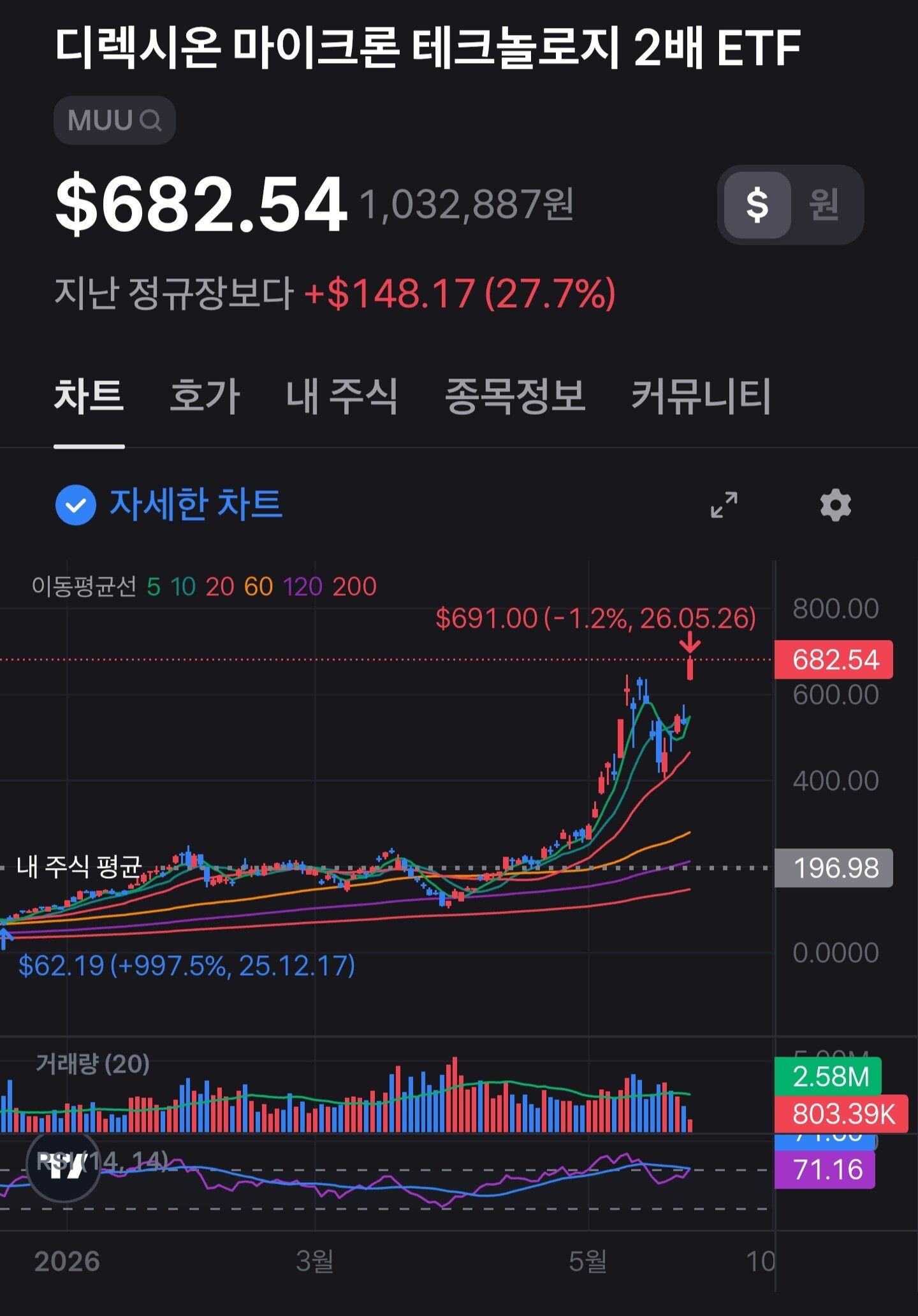Viewport: 918px width, 1316px height.
Task: Open chart settings gear
Action: point(835,505)
